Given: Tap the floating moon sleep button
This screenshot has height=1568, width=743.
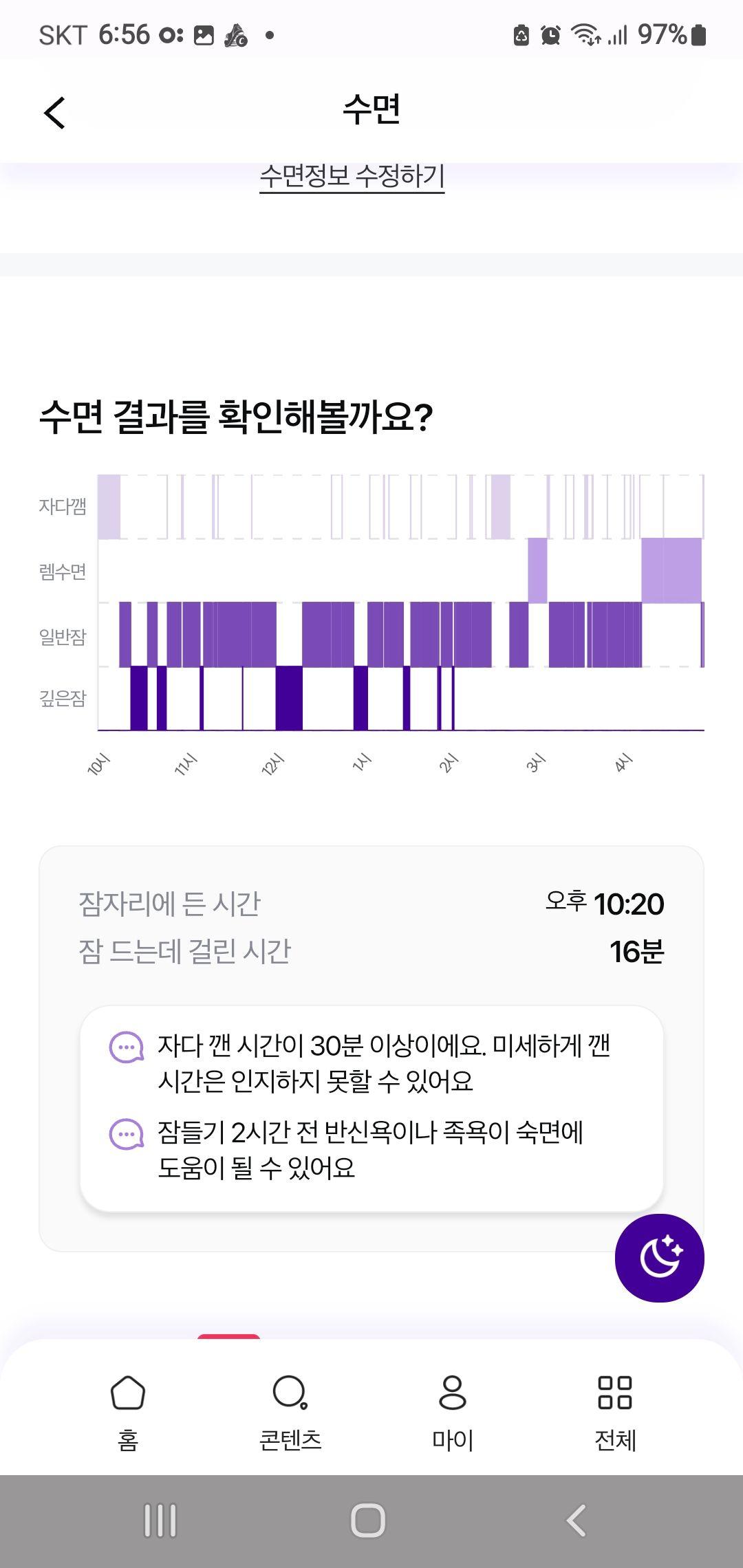Looking at the screenshot, I should pos(659,1257).
